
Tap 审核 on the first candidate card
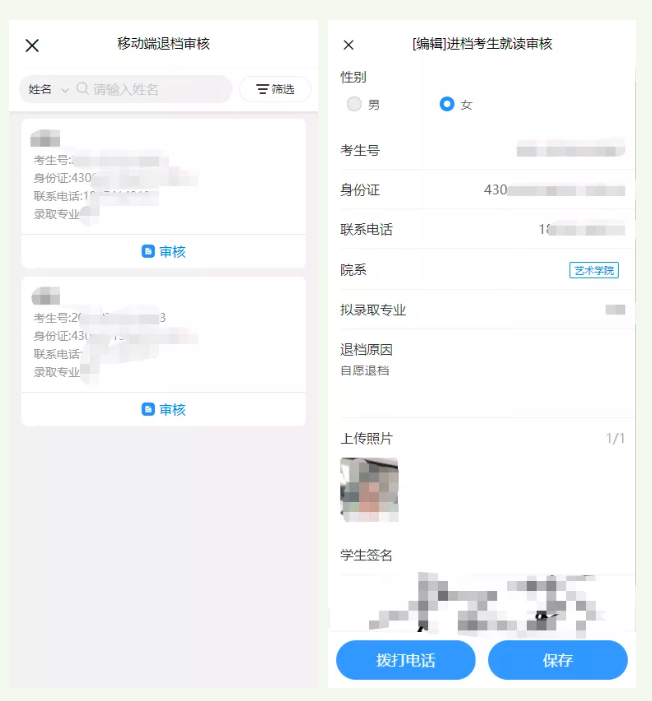point(164,252)
